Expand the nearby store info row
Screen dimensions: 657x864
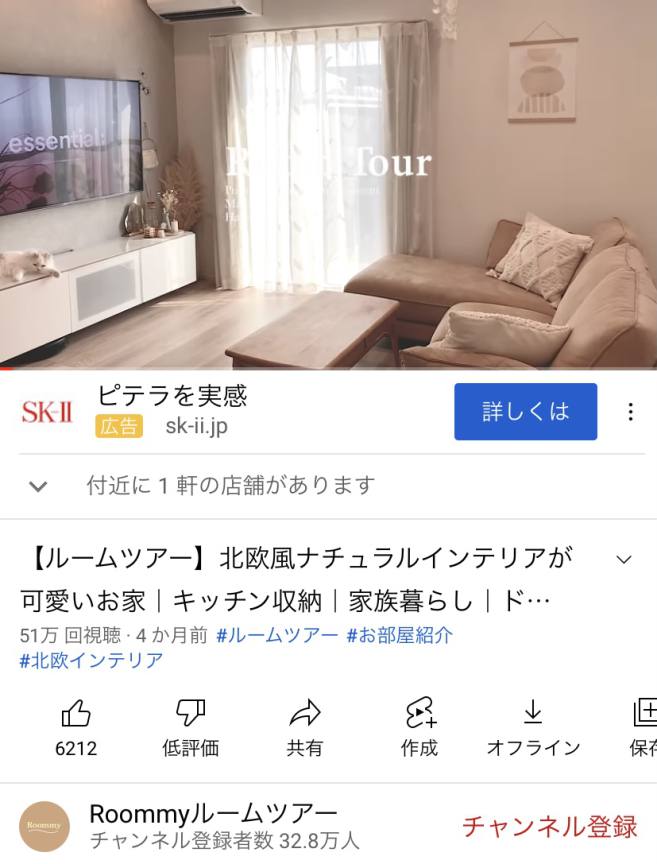tap(38, 487)
